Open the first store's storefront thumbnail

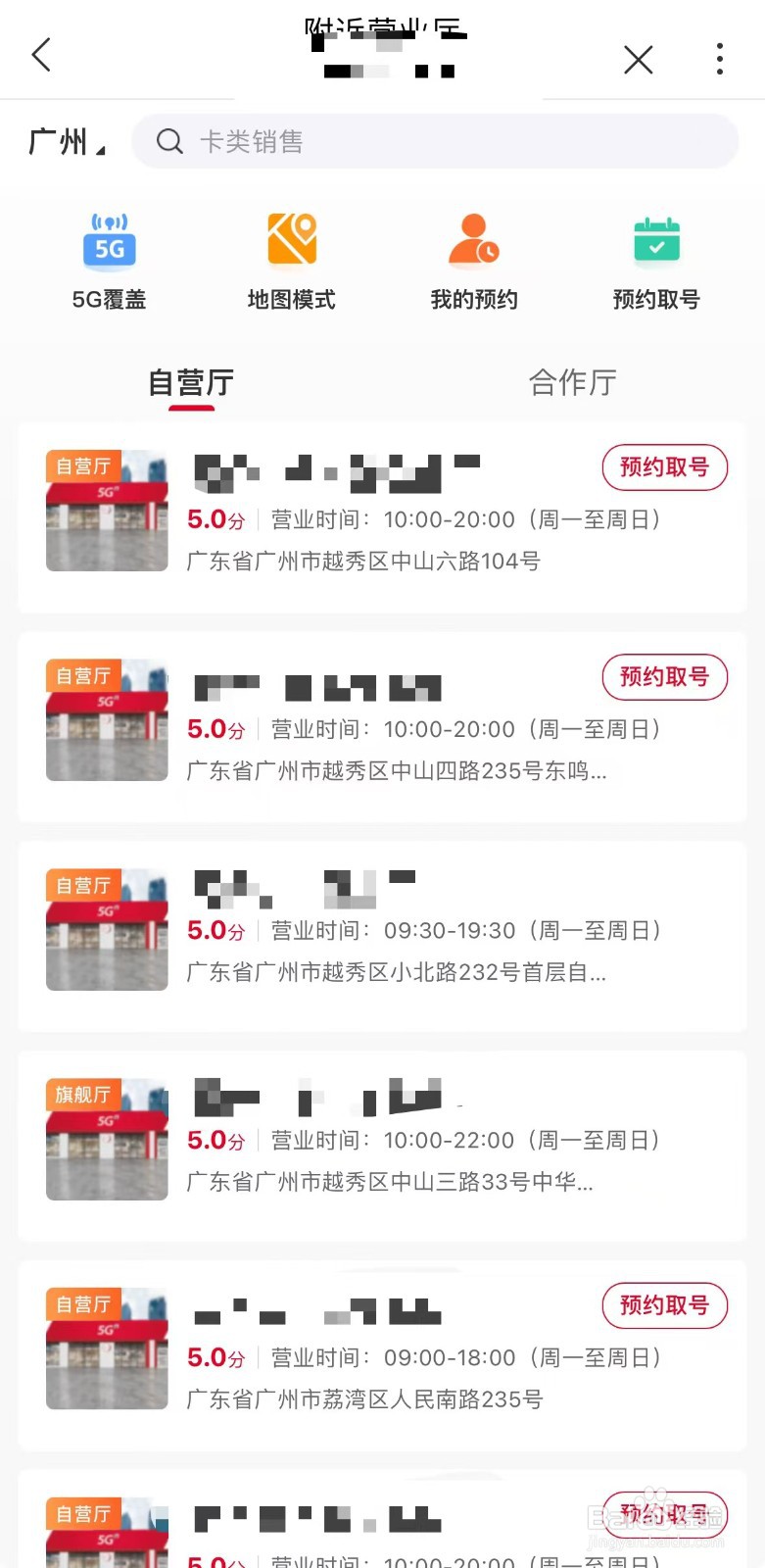tap(106, 510)
